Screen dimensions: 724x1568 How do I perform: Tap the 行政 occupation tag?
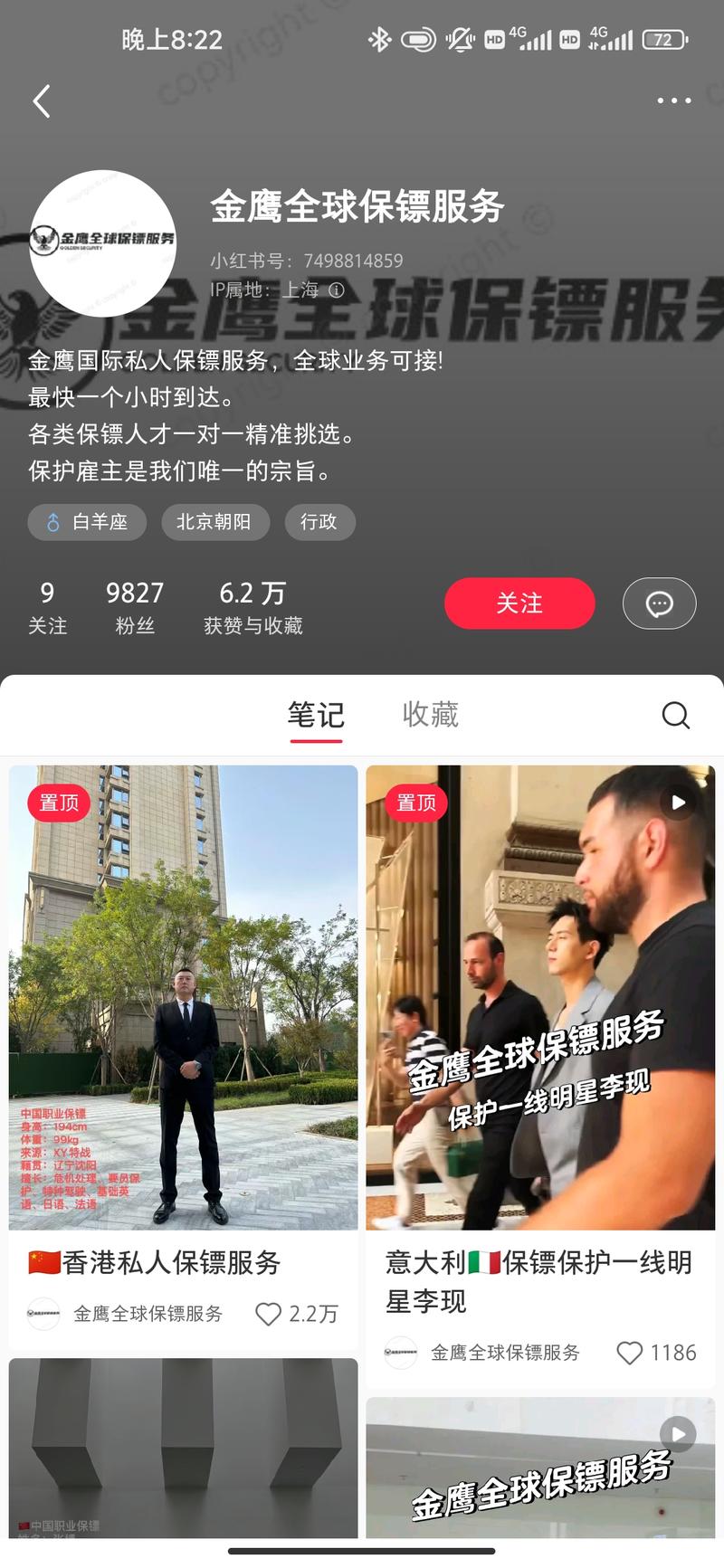pos(319,522)
